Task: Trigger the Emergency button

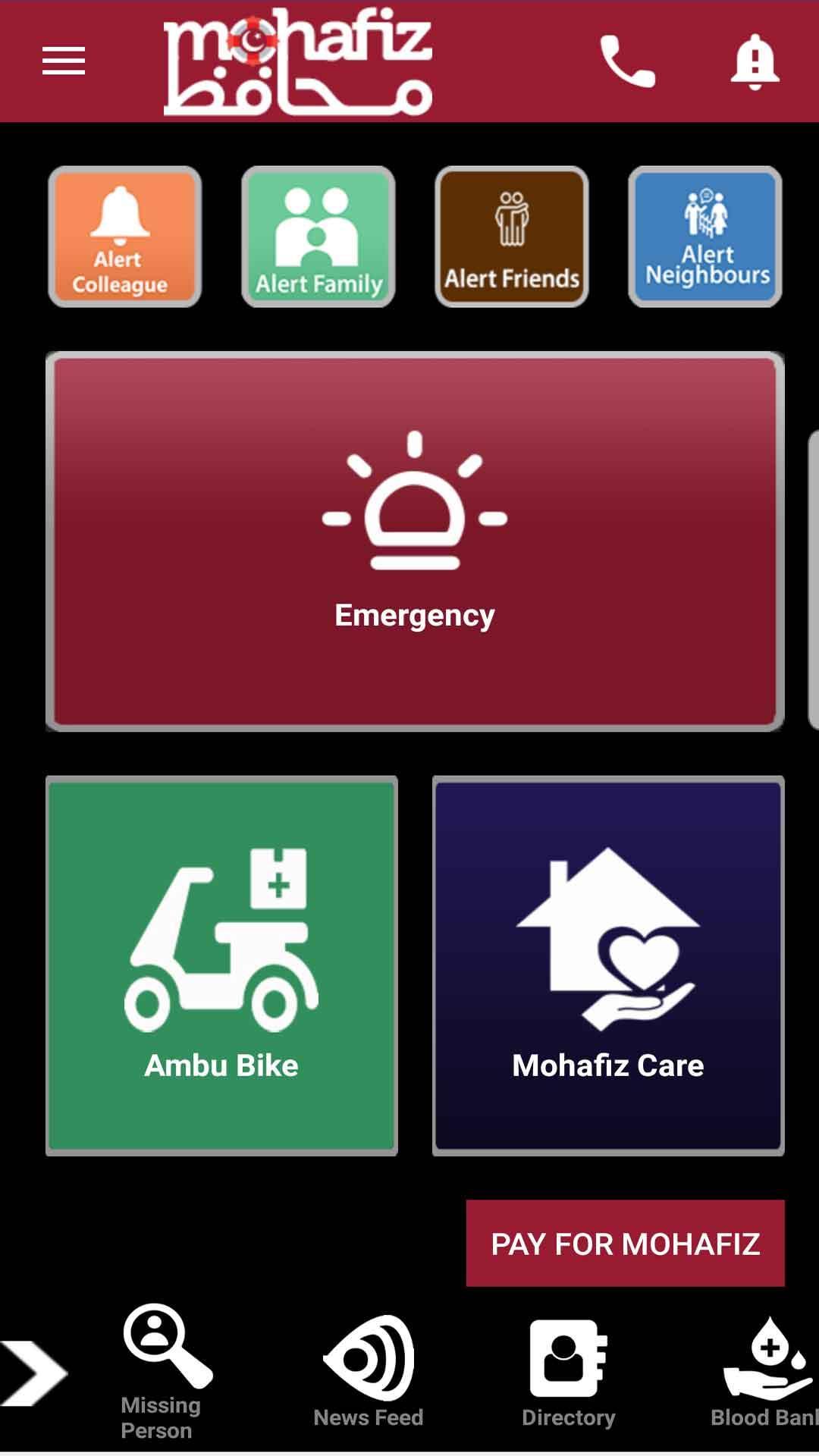Action: click(415, 541)
